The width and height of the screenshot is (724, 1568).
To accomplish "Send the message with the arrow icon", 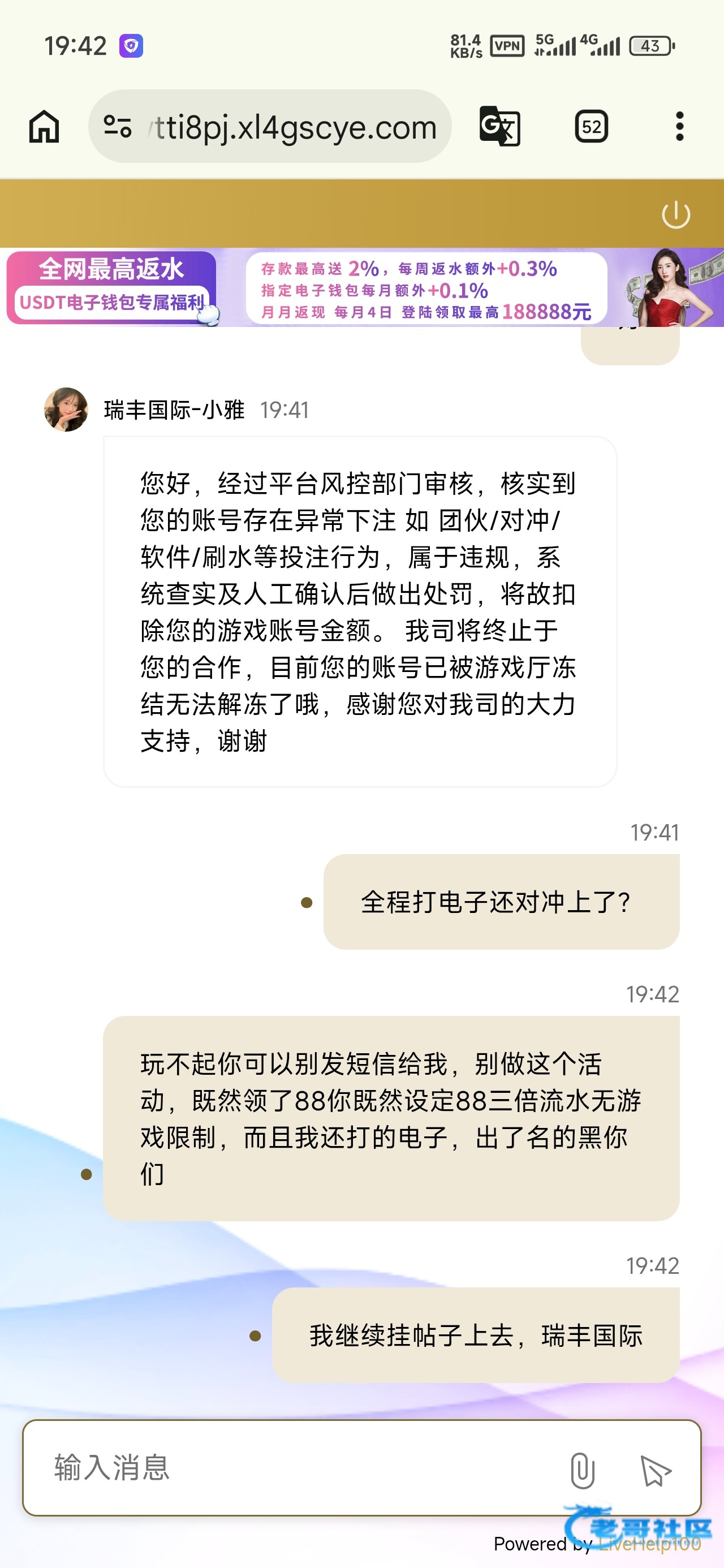I will click(x=655, y=1470).
